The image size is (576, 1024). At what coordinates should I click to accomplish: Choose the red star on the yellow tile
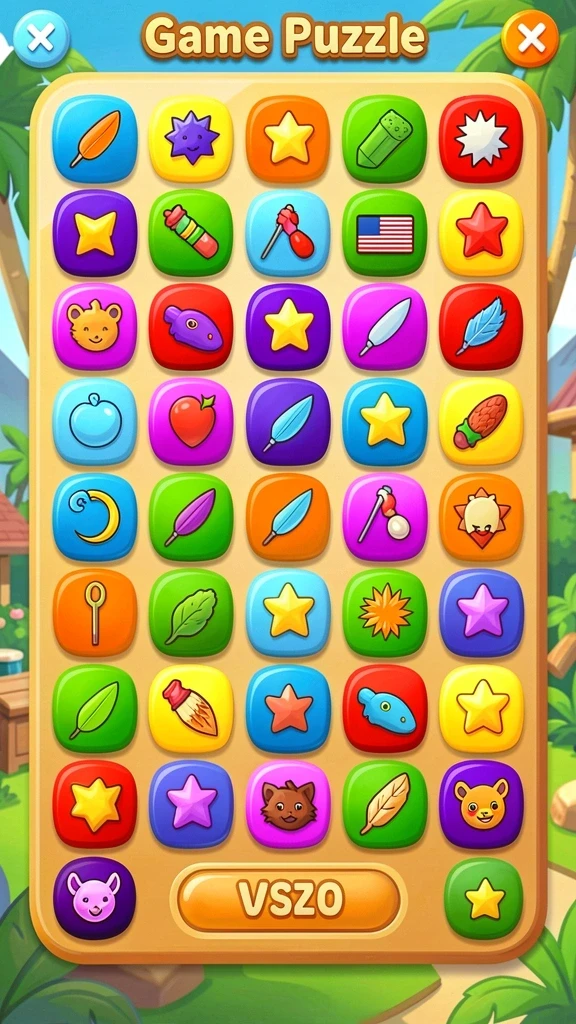(481, 234)
